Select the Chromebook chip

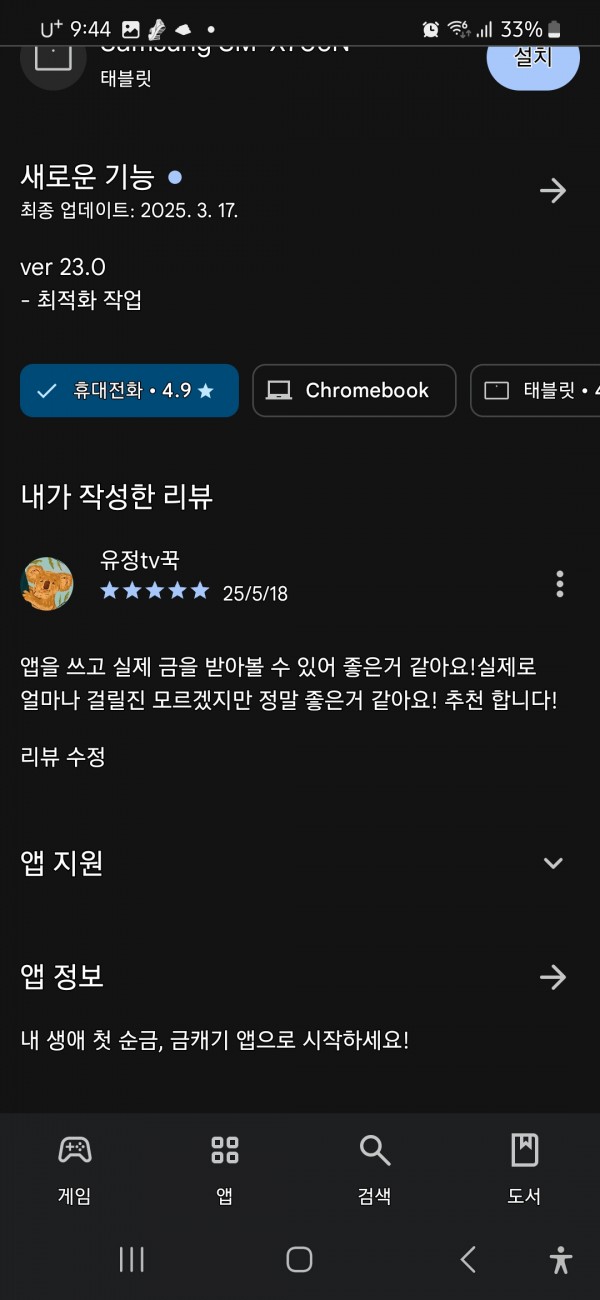(354, 390)
